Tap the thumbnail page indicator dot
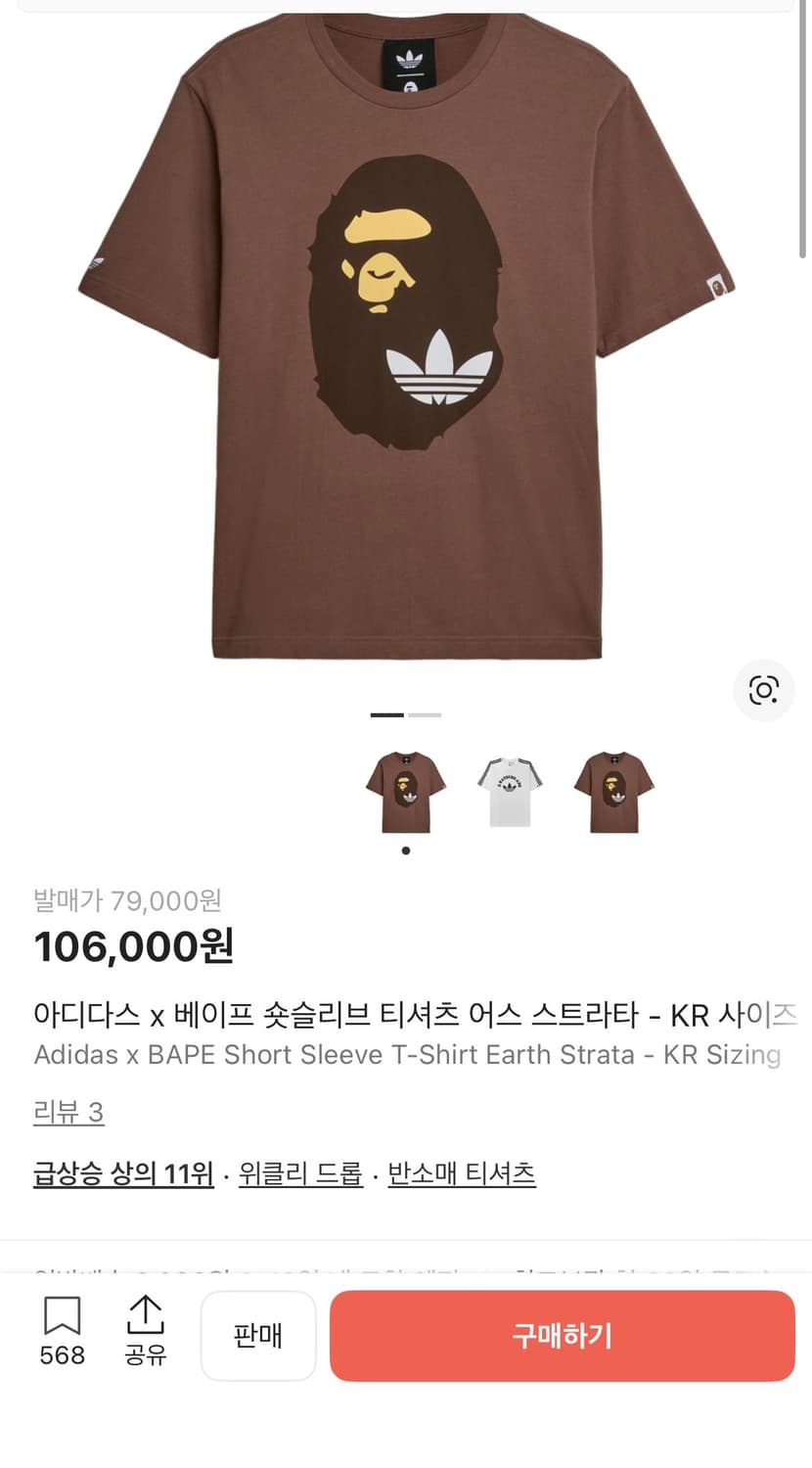812x1468 pixels. coord(406,850)
